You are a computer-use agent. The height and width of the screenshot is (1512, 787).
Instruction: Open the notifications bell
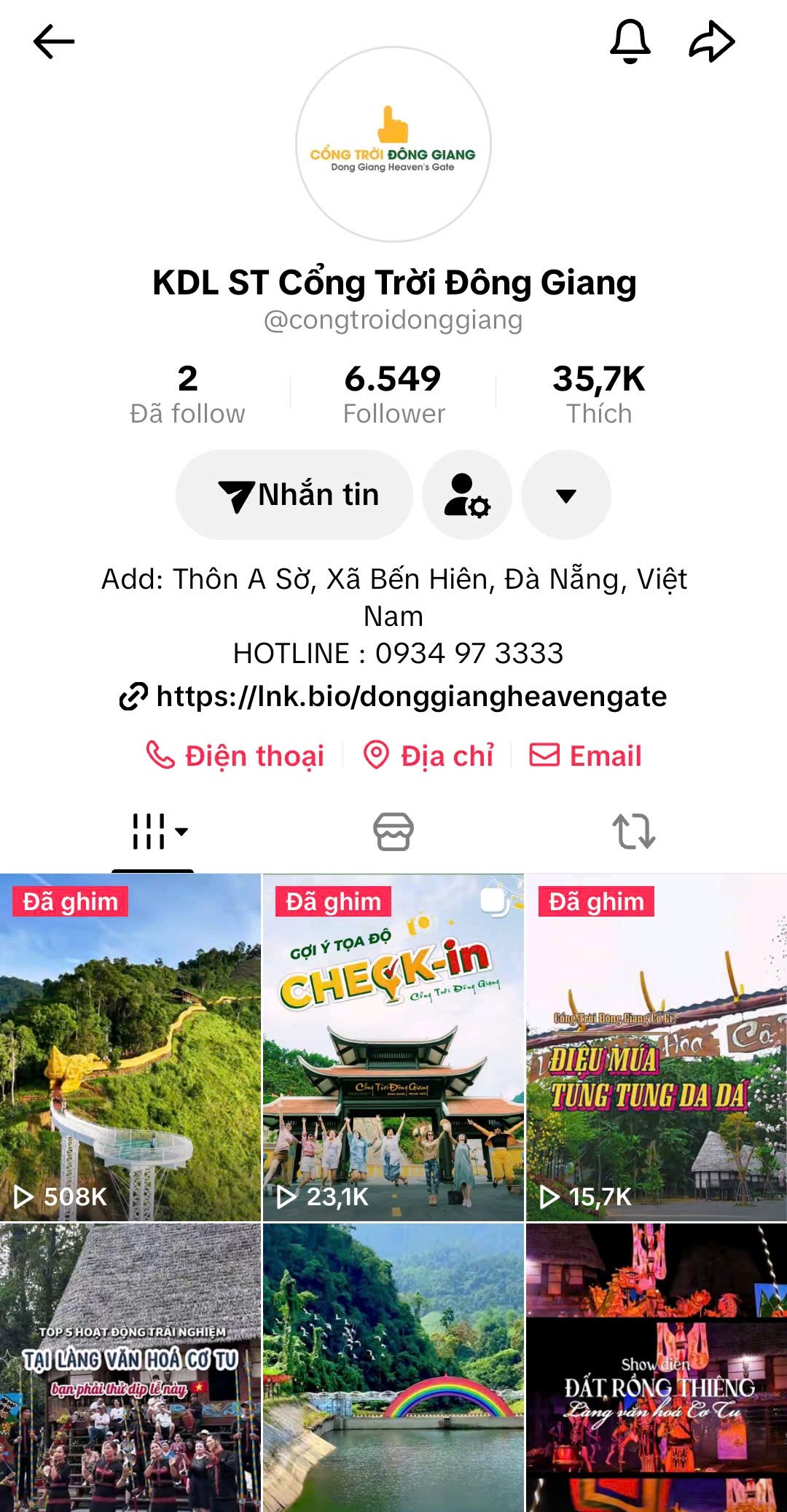(630, 42)
